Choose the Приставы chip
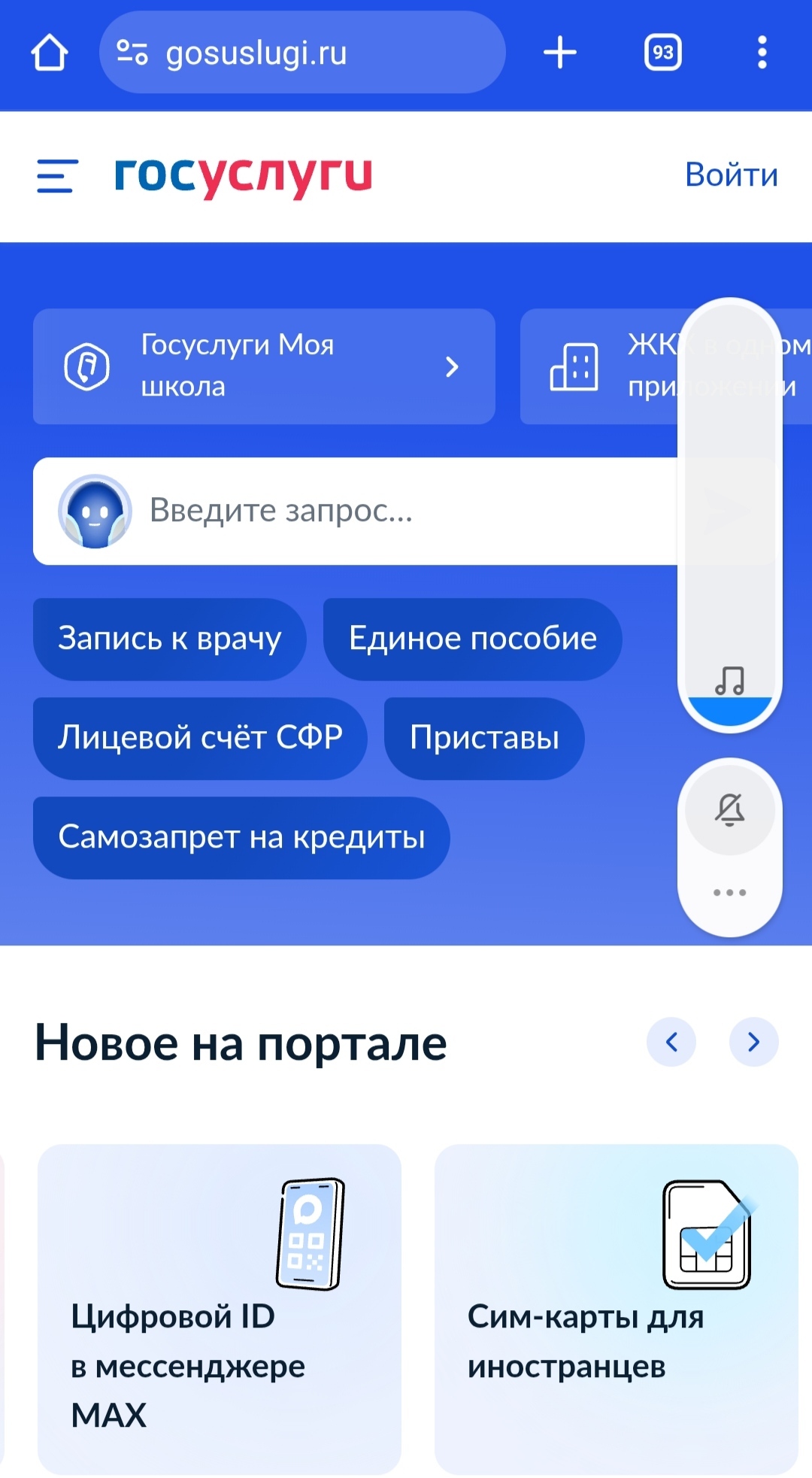812x1478 pixels. 484,738
